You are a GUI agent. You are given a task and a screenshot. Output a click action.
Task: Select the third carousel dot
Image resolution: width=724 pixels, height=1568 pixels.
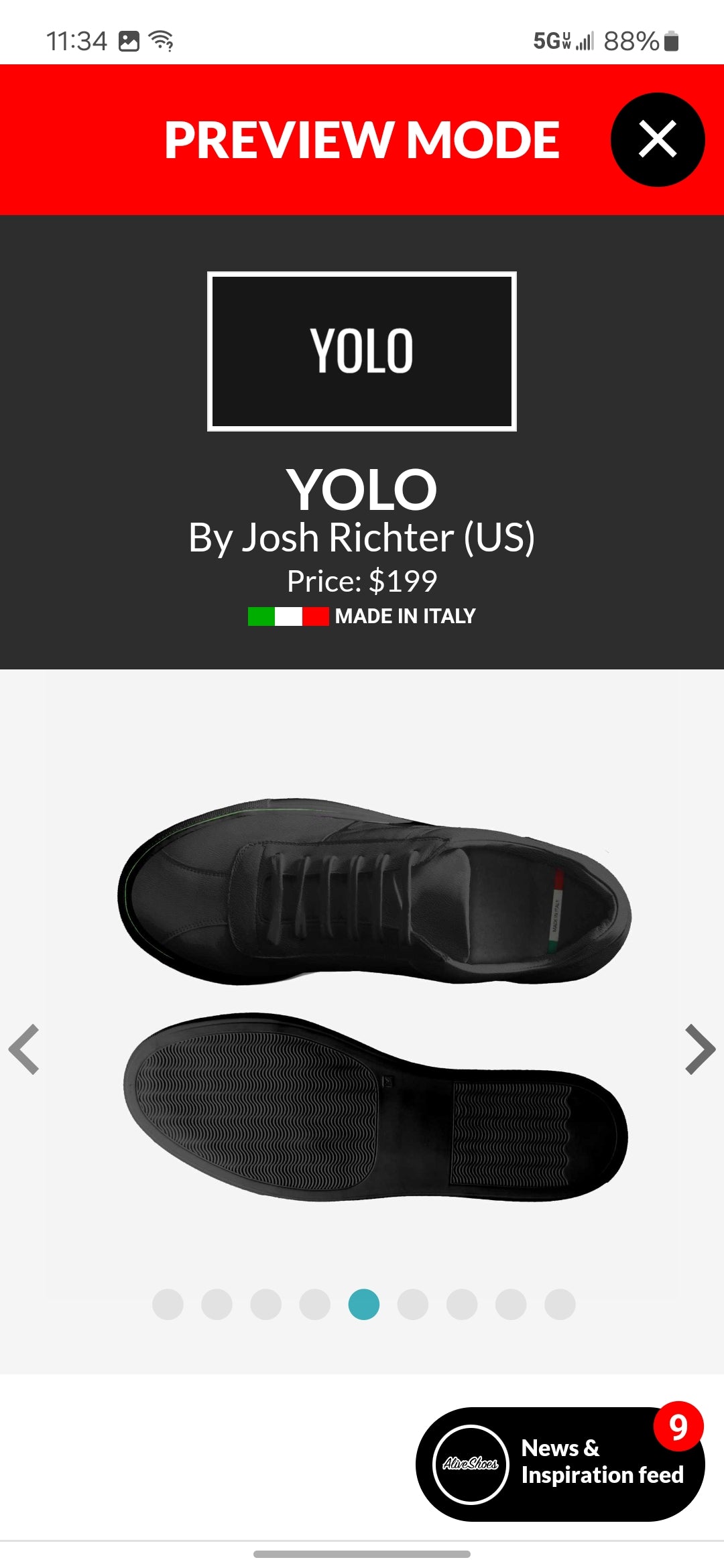[x=266, y=1305]
